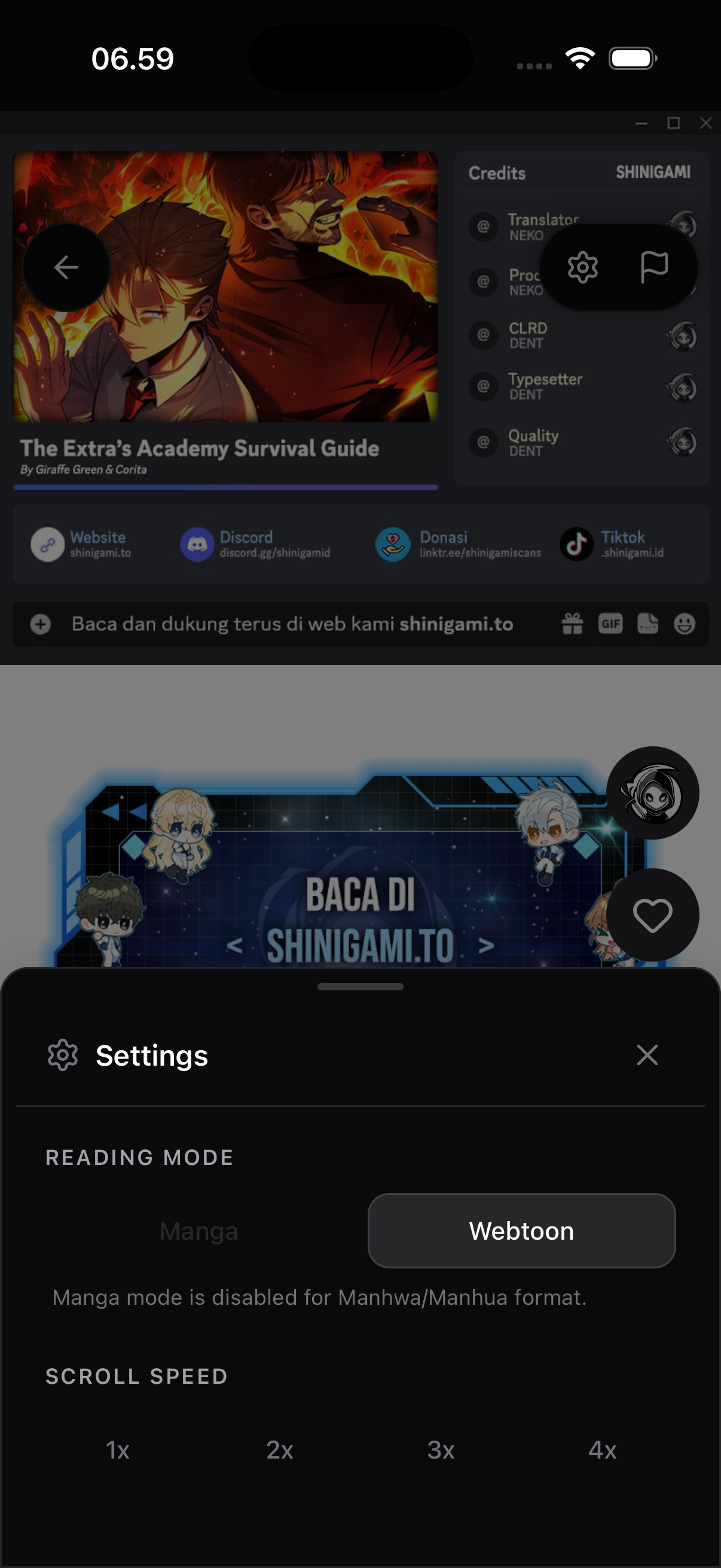Select Webtoon reading mode
This screenshot has height=1568, width=721.
click(521, 1231)
